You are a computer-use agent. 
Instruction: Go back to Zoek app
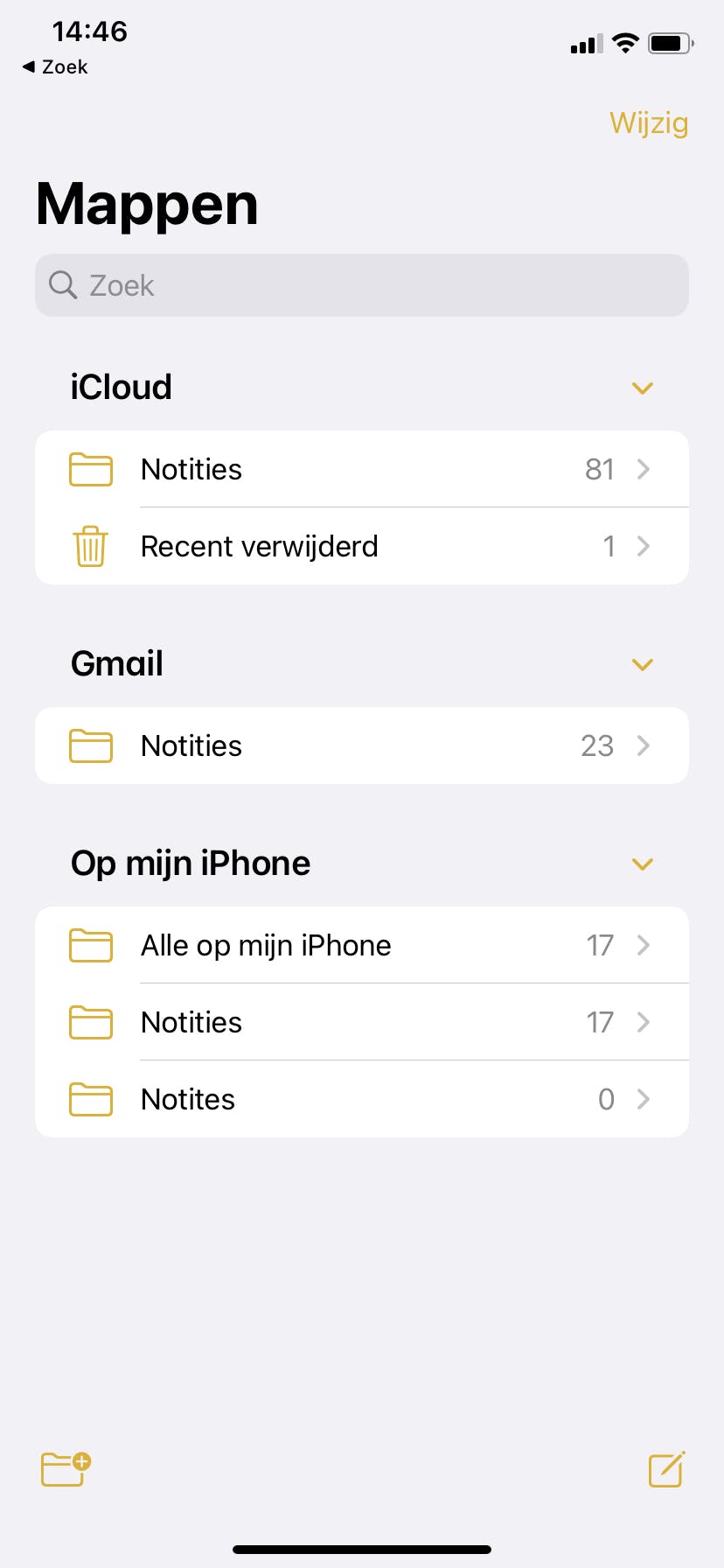tap(55, 67)
